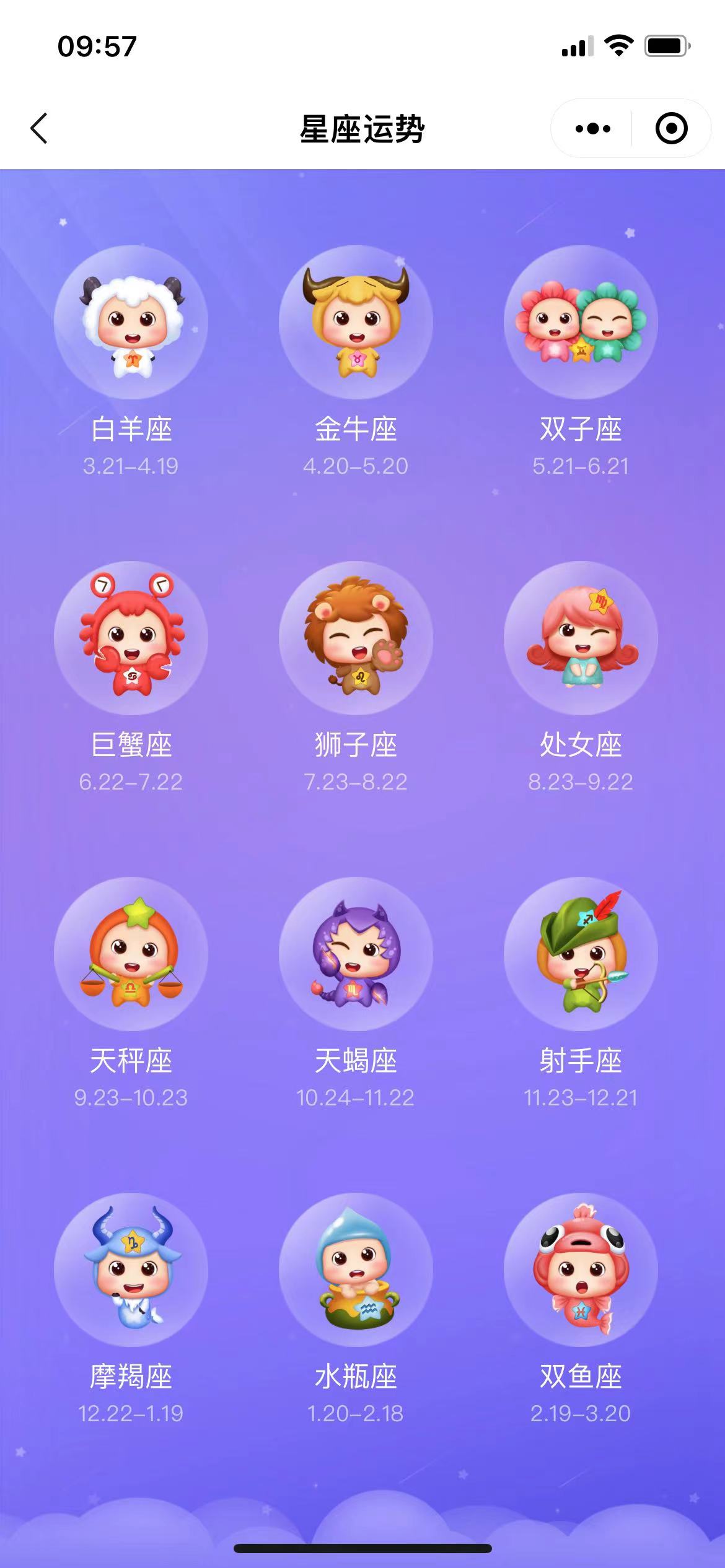The image size is (725, 1568).
Task: Open 射手座 archer horoscope
Action: 581,954
